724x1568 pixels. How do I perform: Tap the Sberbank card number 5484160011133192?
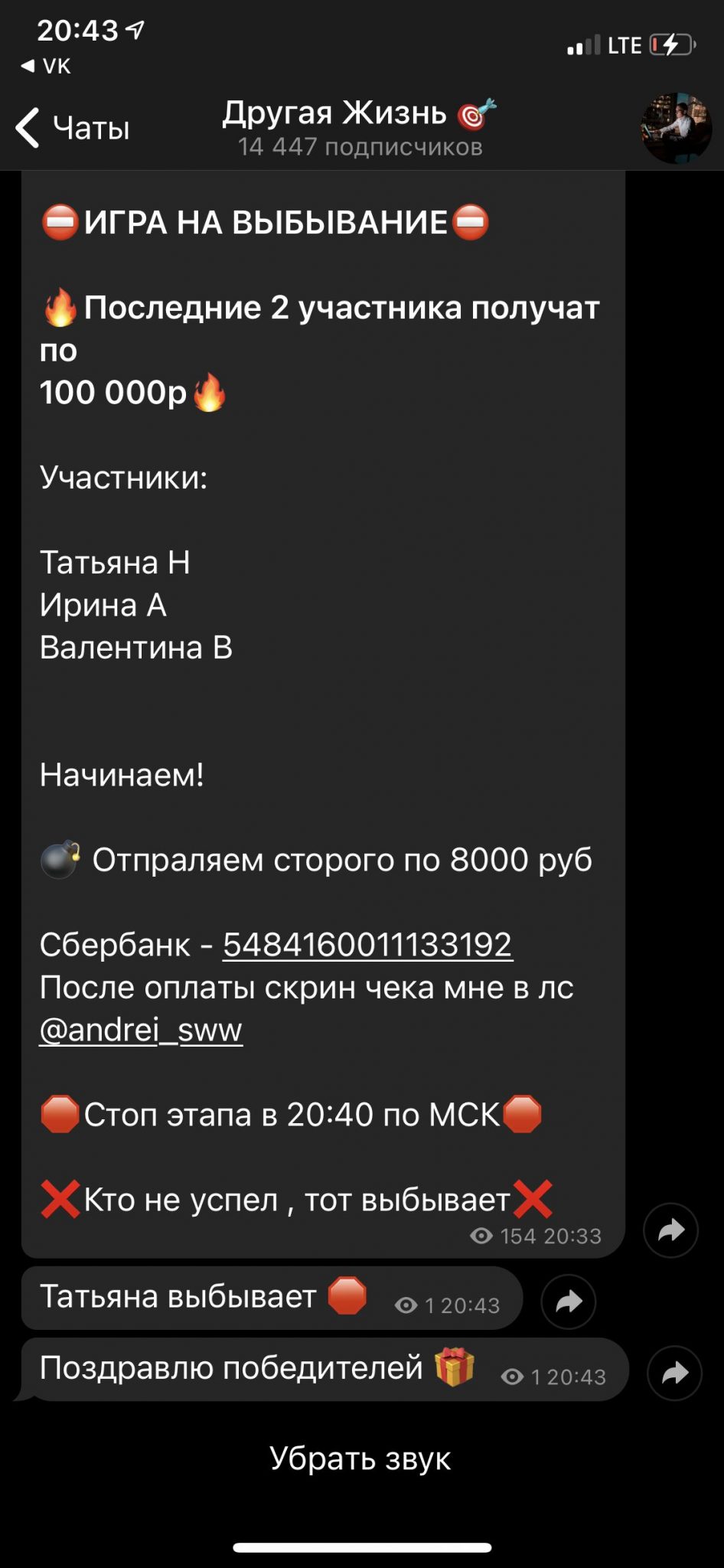tap(367, 944)
